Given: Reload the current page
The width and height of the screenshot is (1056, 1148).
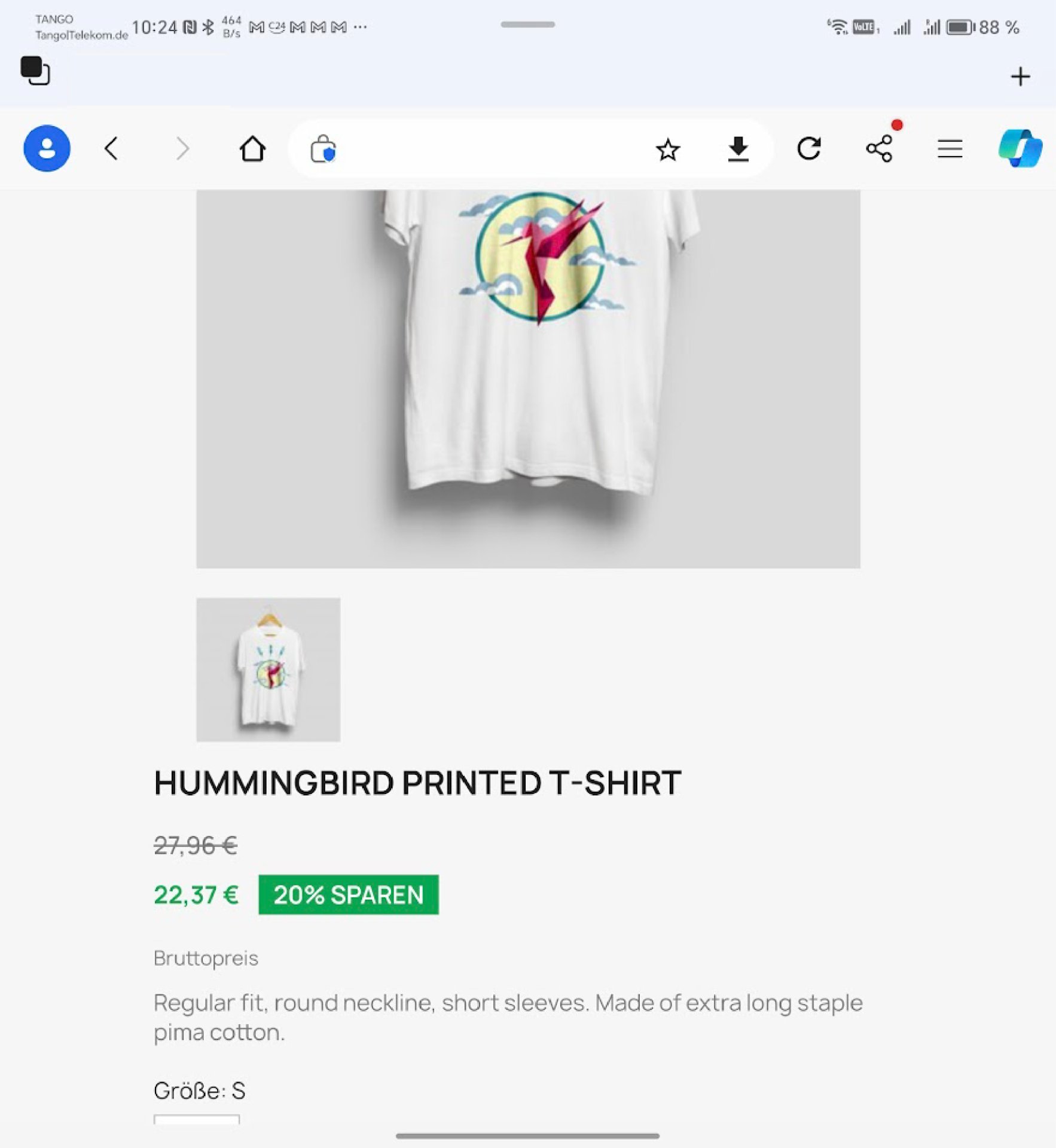Looking at the screenshot, I should pyautogui.click(x=808, y=148).
